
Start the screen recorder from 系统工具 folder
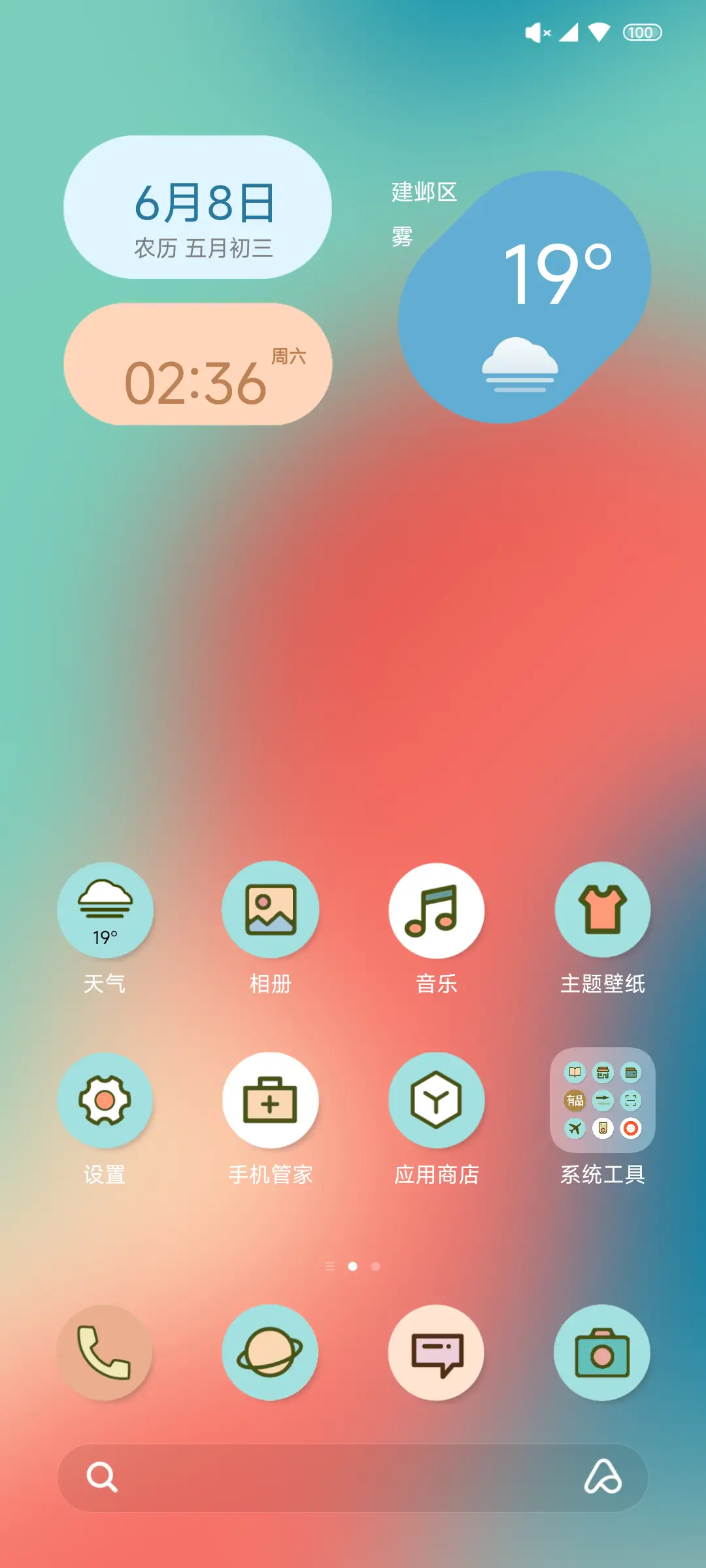coord(630,1128)
